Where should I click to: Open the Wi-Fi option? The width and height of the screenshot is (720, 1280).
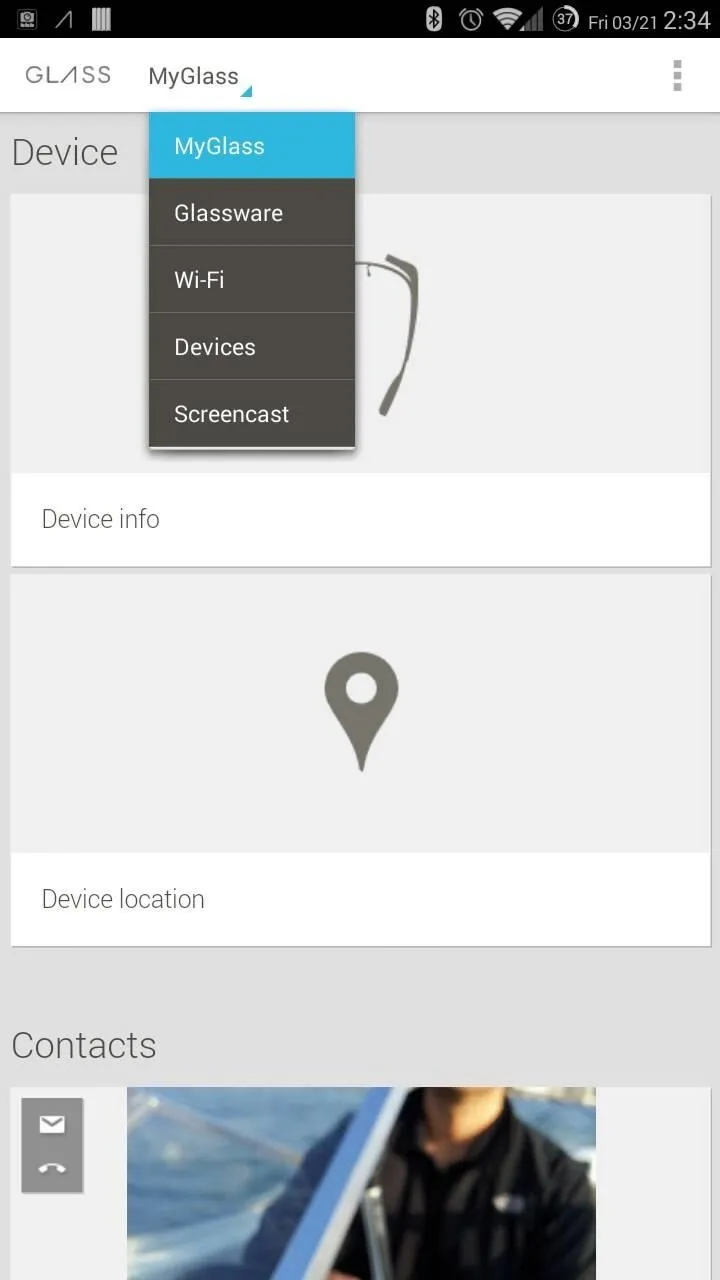(x=252, y=280)
